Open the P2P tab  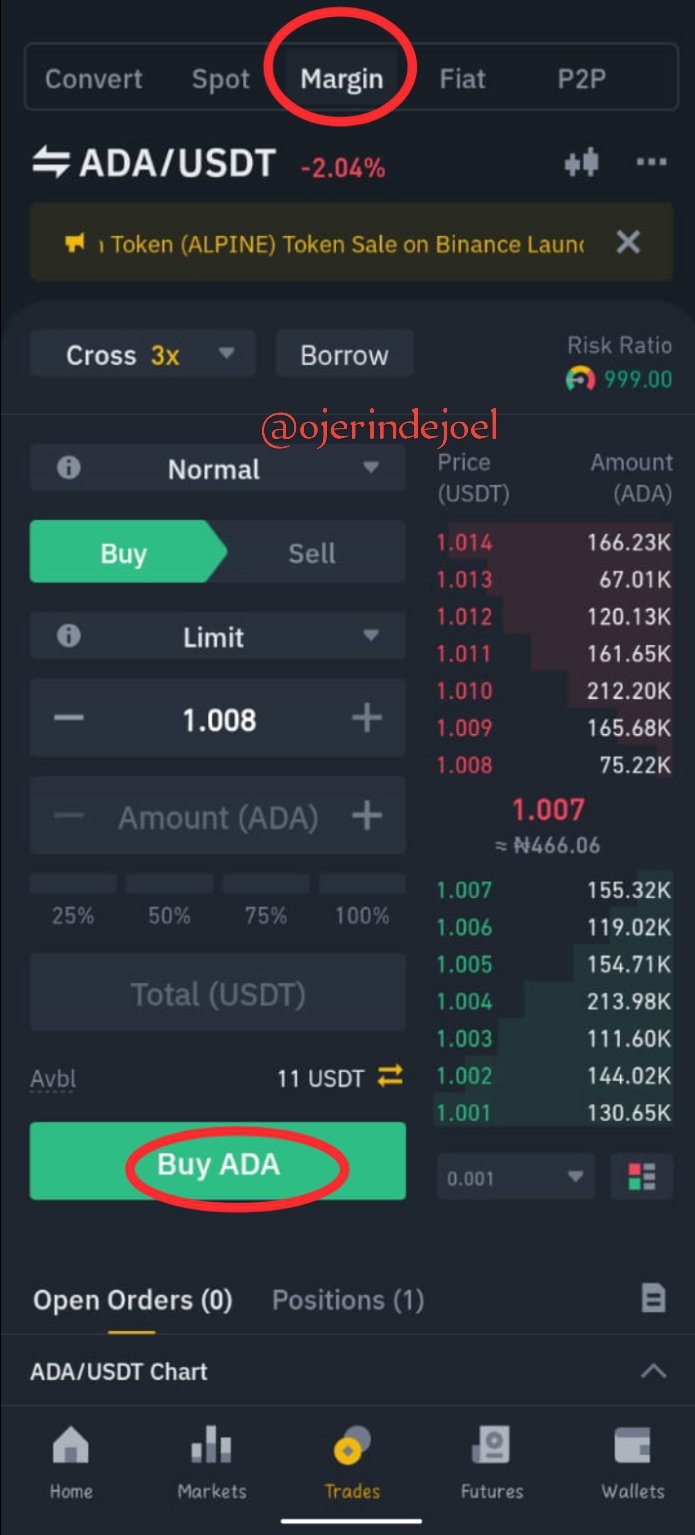click(x=581, y=79)
